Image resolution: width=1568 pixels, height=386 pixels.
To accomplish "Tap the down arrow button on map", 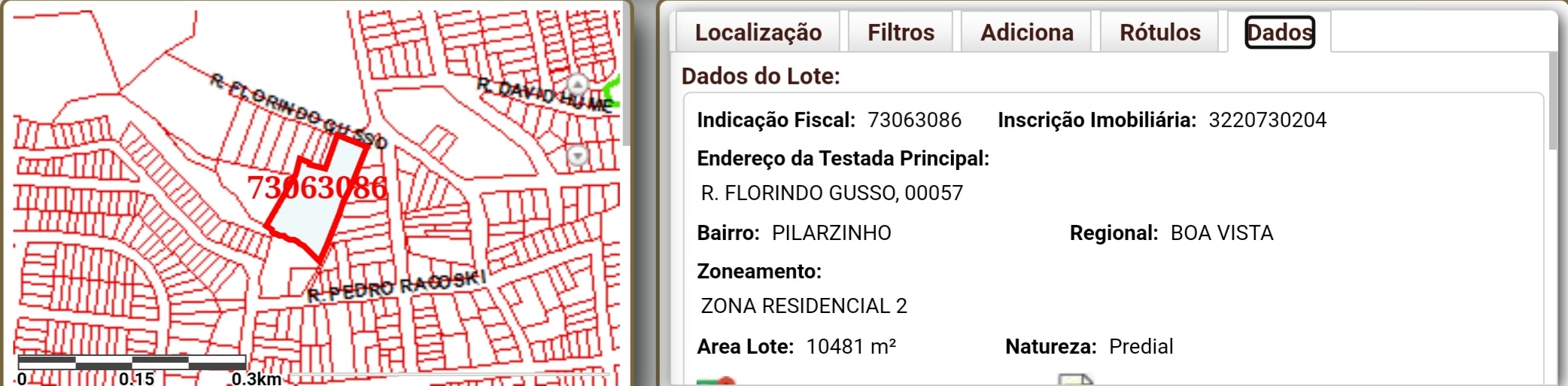I will [x=577, y=156].
